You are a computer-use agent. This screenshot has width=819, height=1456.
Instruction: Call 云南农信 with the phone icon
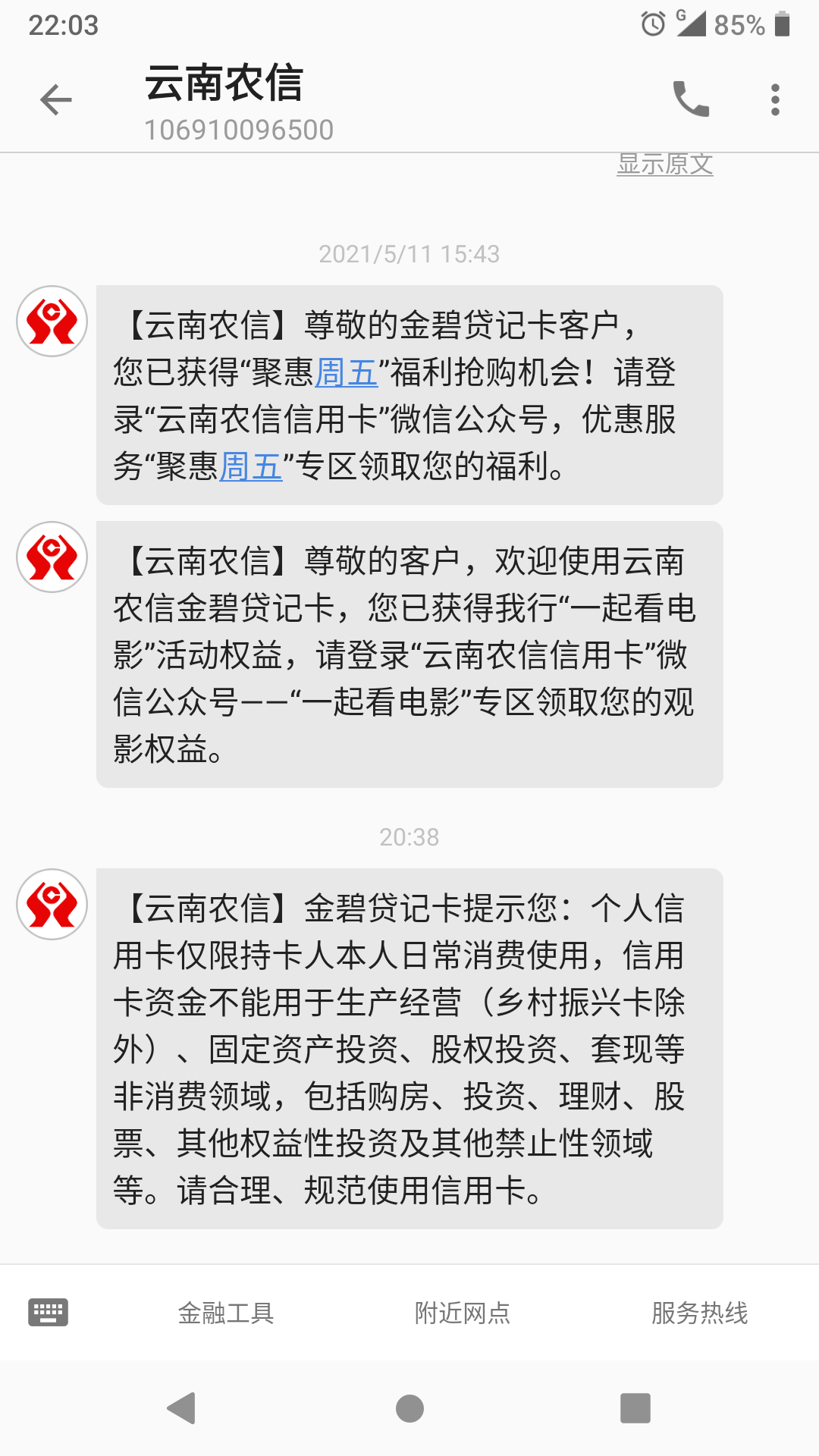point(691,99)
